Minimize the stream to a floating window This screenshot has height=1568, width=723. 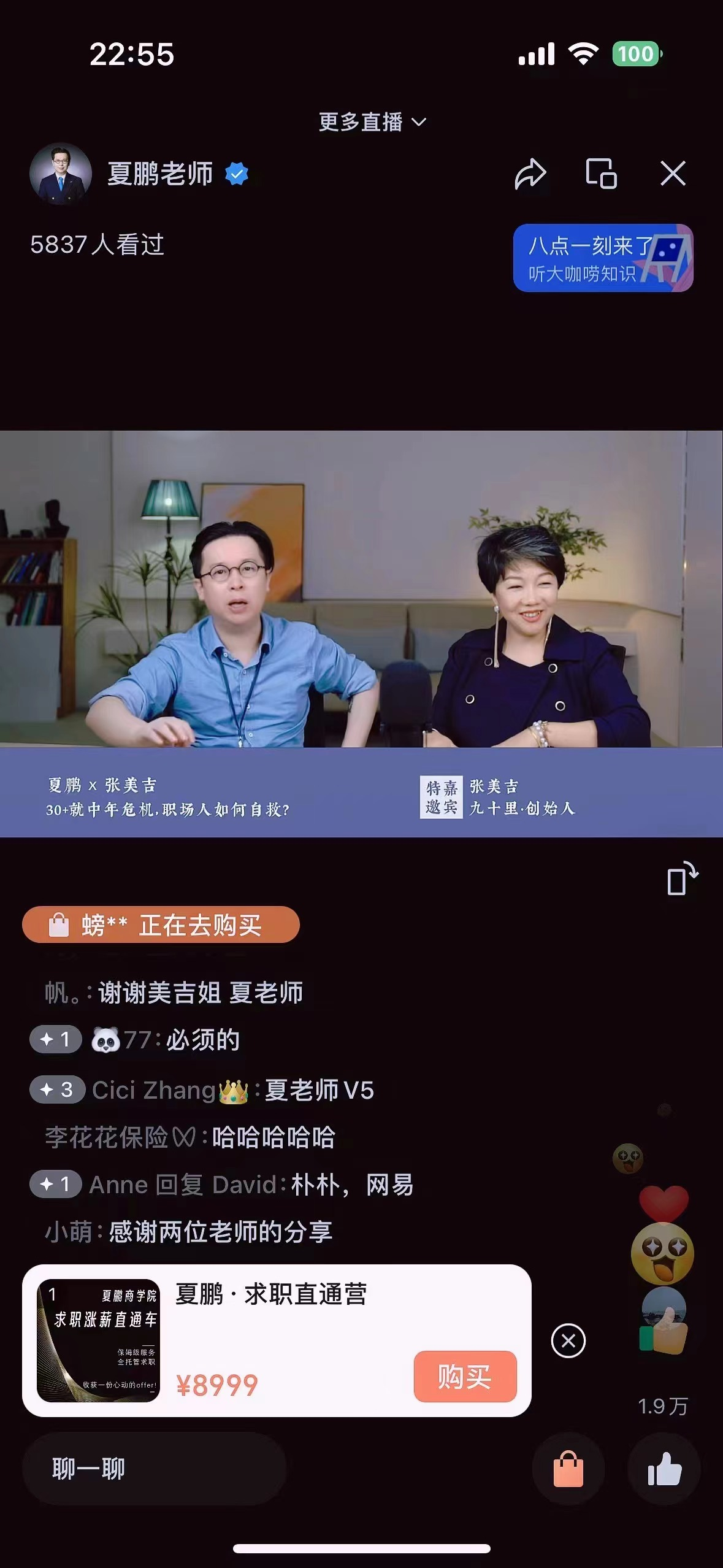(601, 174)
